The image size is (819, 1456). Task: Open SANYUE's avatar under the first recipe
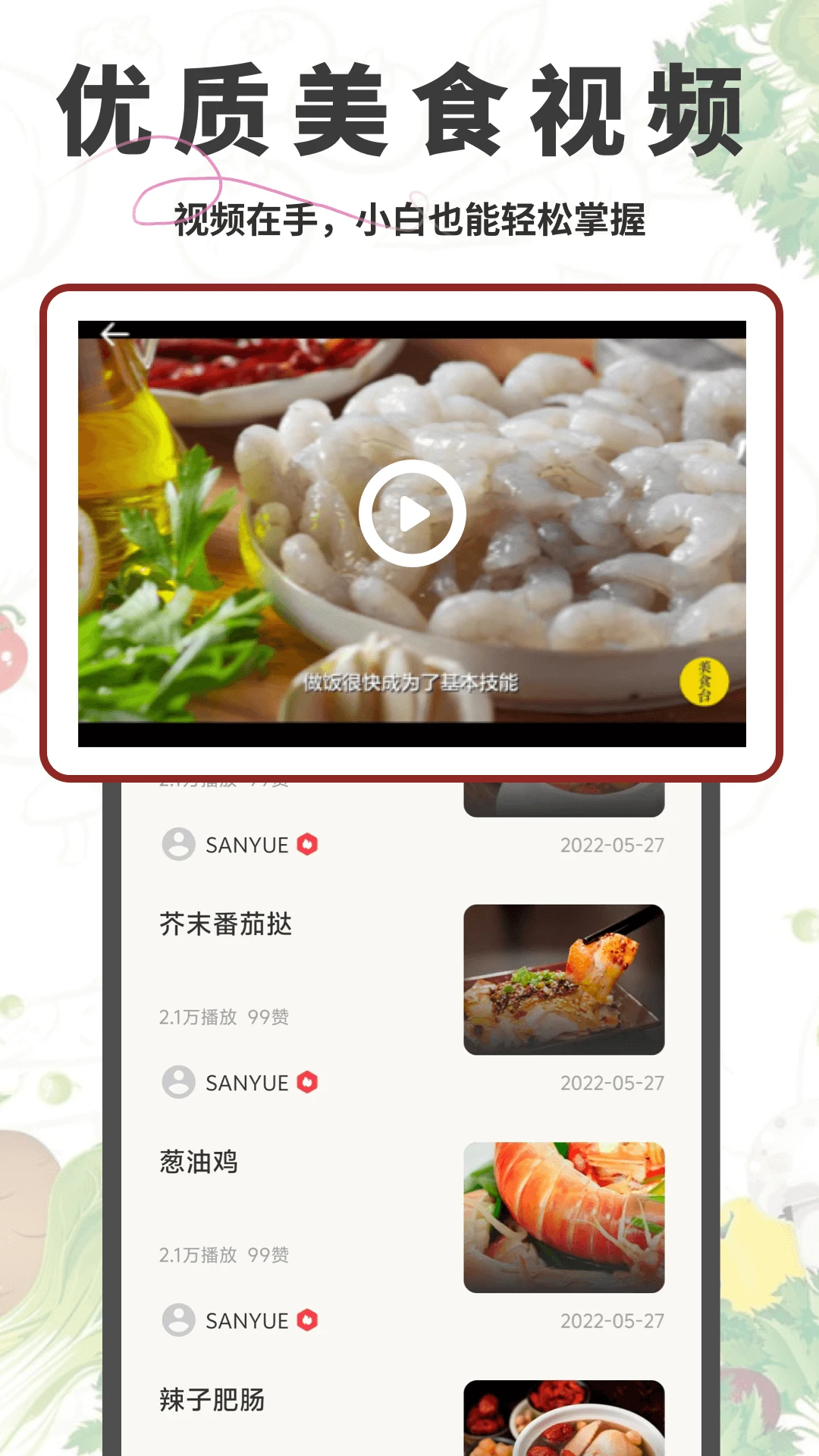click(x=180, y=844)
